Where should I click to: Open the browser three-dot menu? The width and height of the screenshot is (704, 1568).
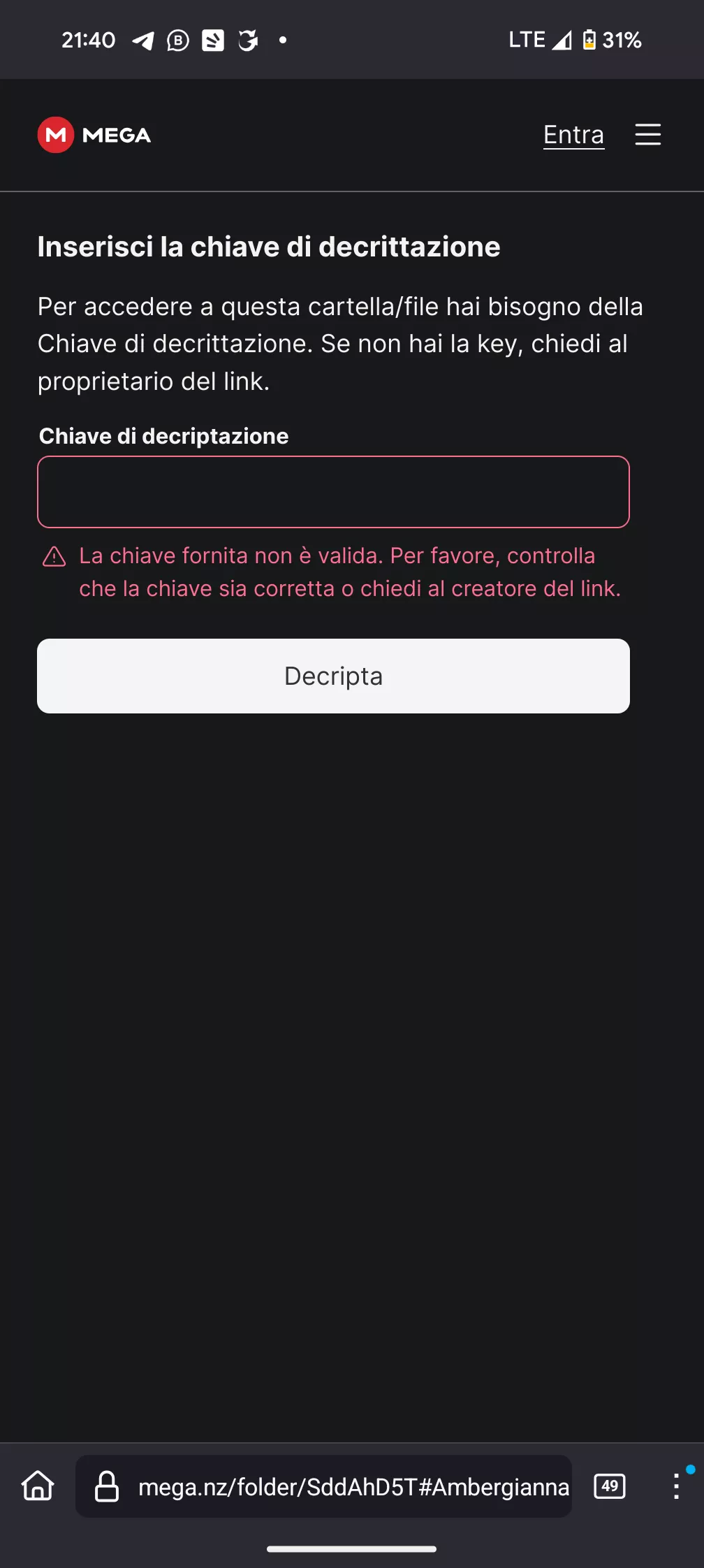coord(675,1486)
